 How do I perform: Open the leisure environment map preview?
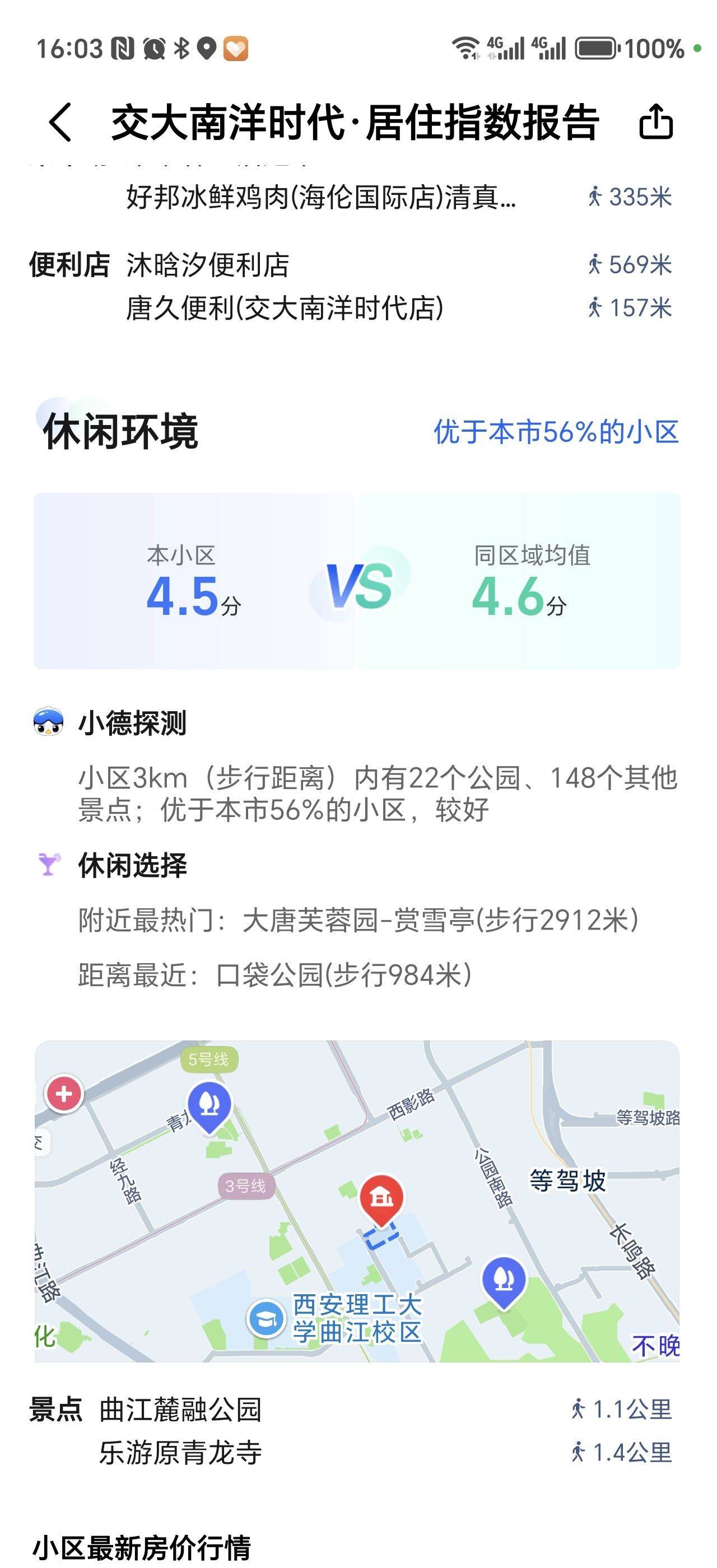pyautogui.click(x=357, y=1201)
